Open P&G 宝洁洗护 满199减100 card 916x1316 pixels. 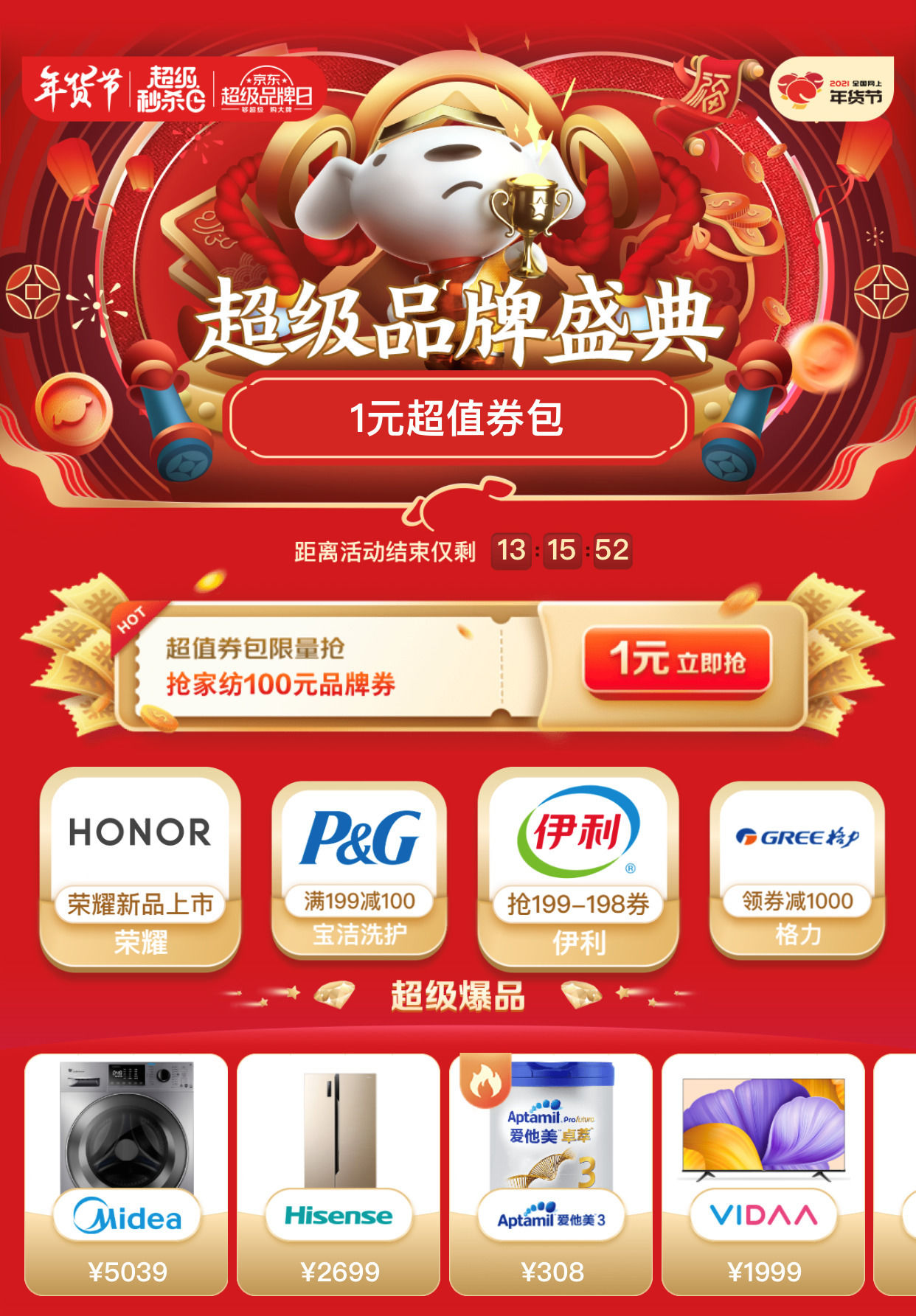359,868
